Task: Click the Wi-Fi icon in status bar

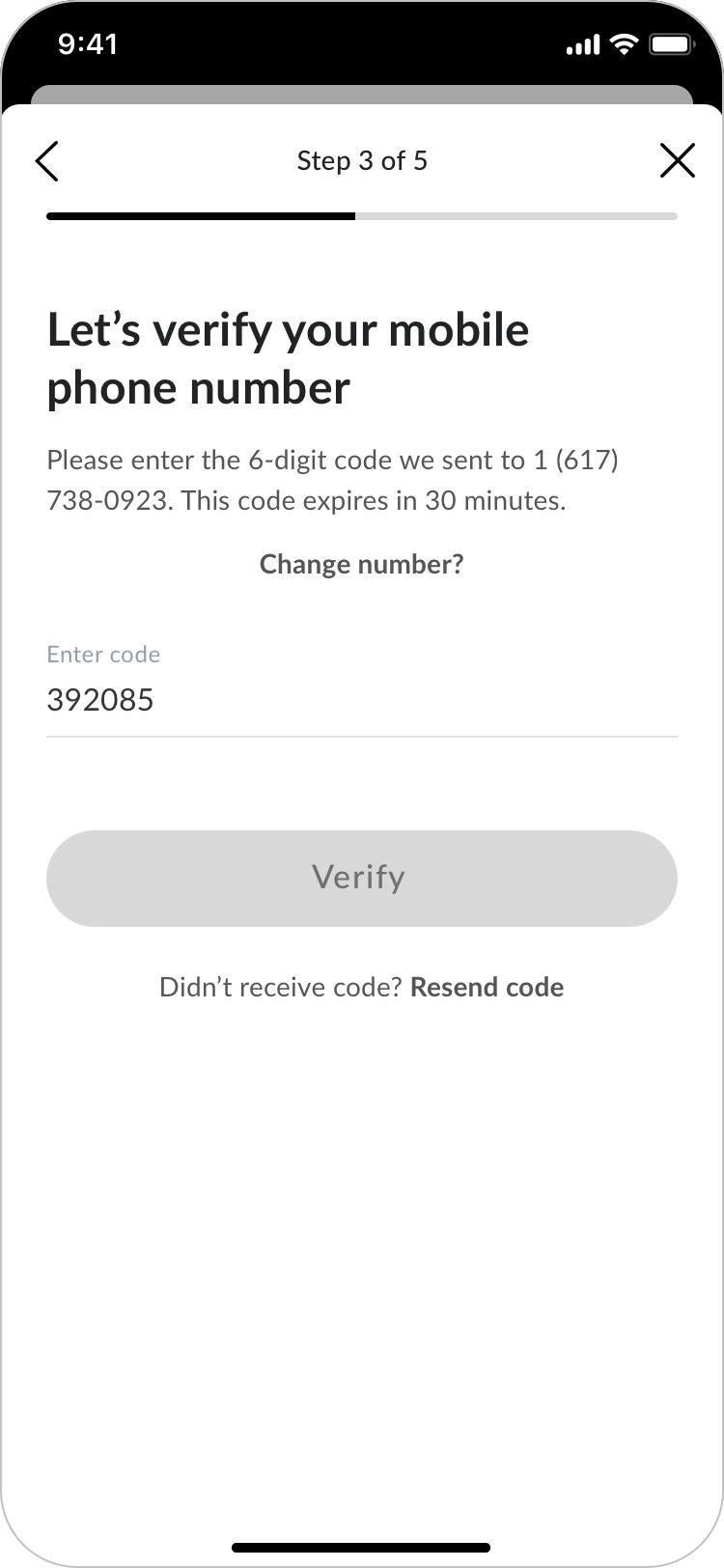Action: 623,43
